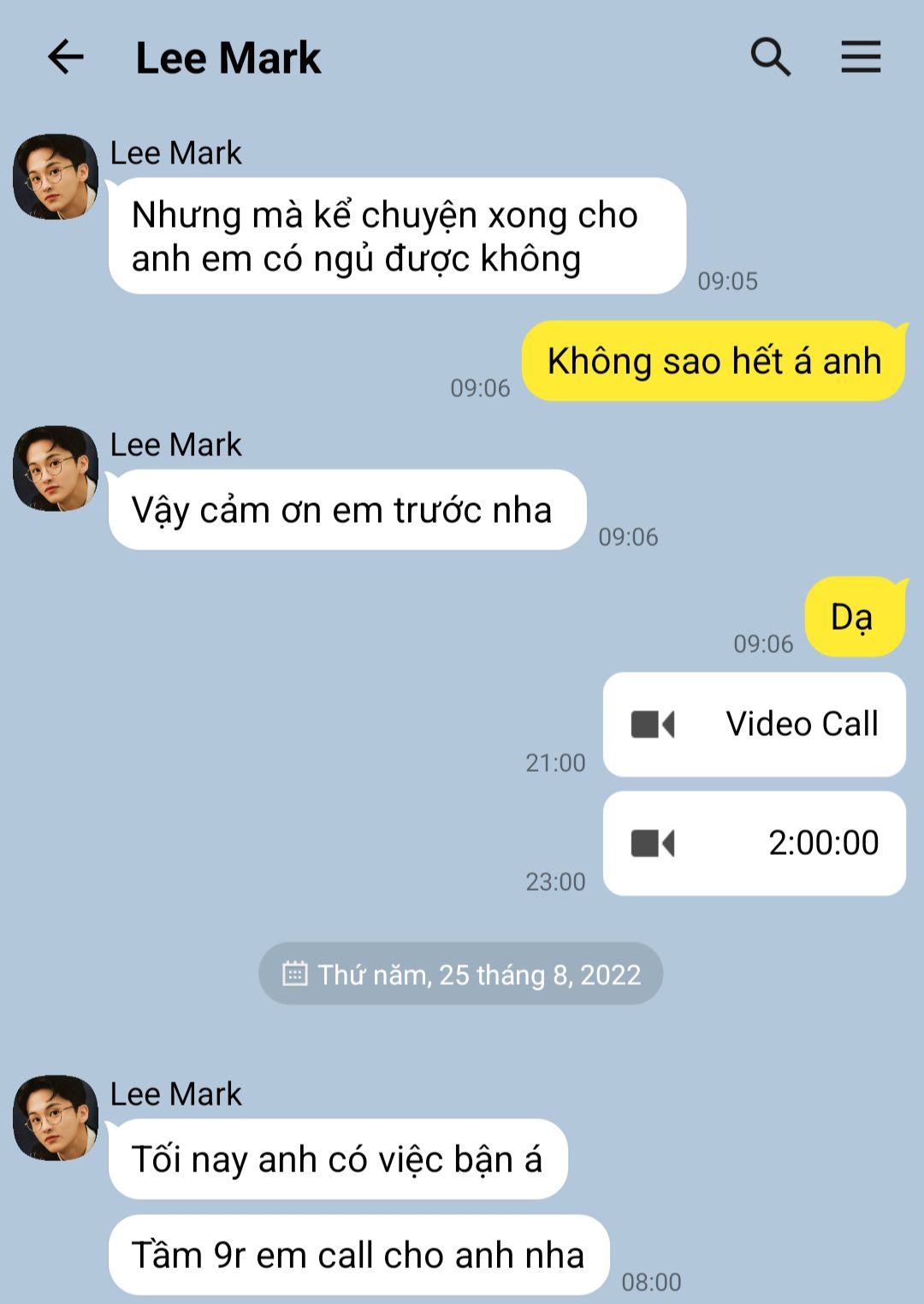Open the chat hamburger menu

pos(860,57)
